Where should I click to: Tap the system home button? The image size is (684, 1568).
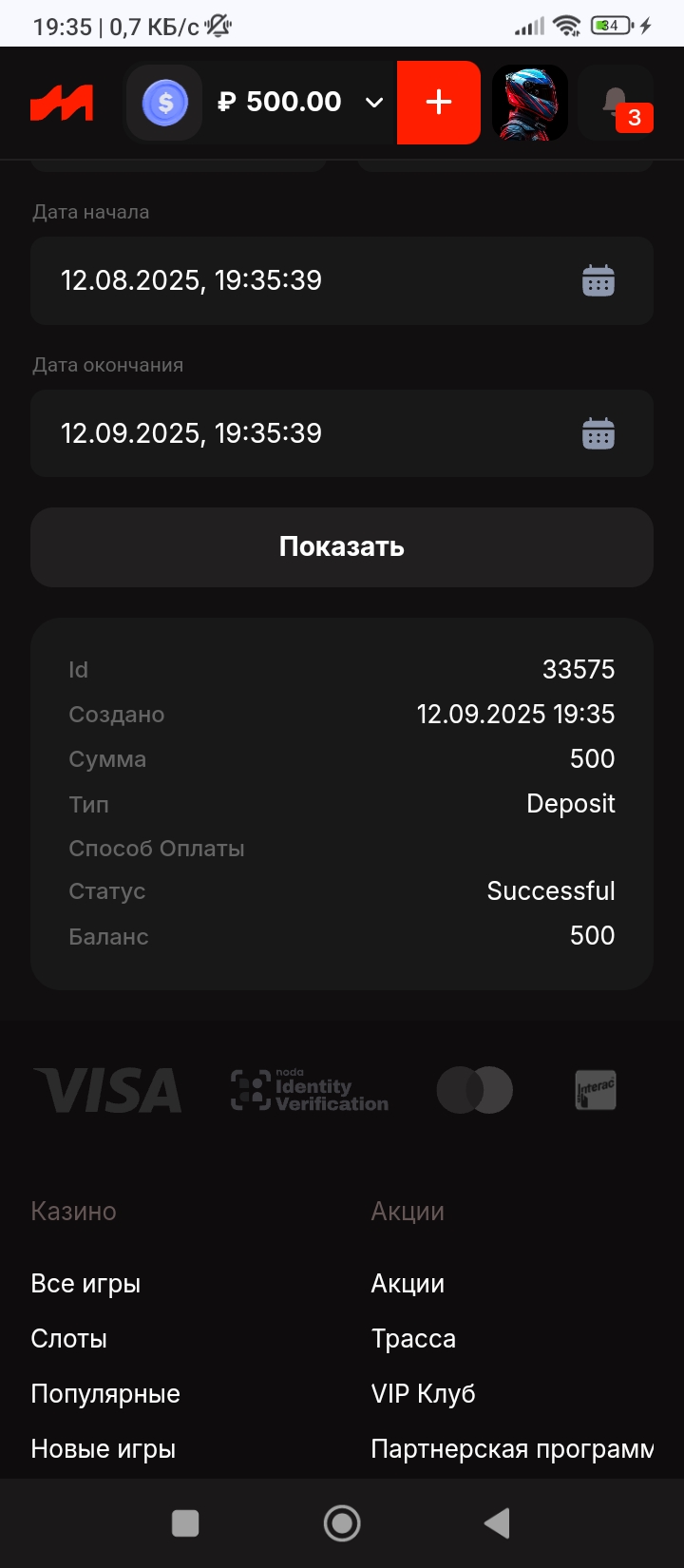[342, 1523]
